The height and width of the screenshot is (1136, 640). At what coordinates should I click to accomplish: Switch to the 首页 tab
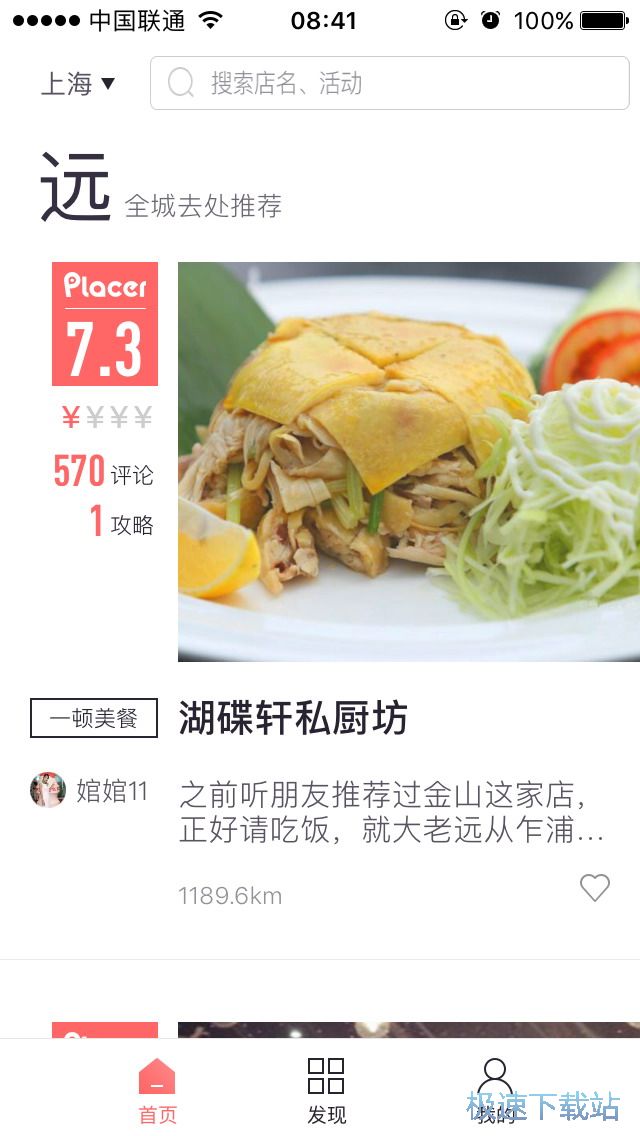[157, 1090]
